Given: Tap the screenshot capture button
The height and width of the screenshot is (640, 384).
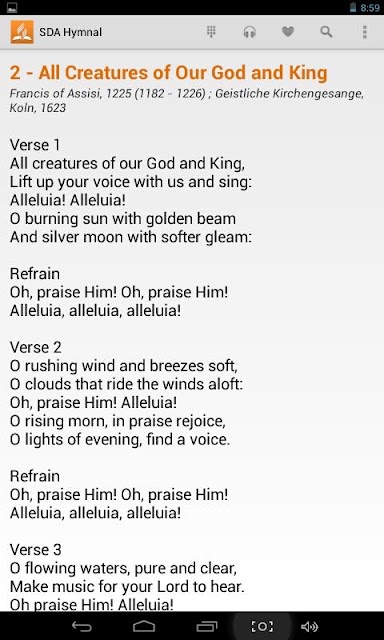Looking at the screenshot, I should (x=262, y=626).
